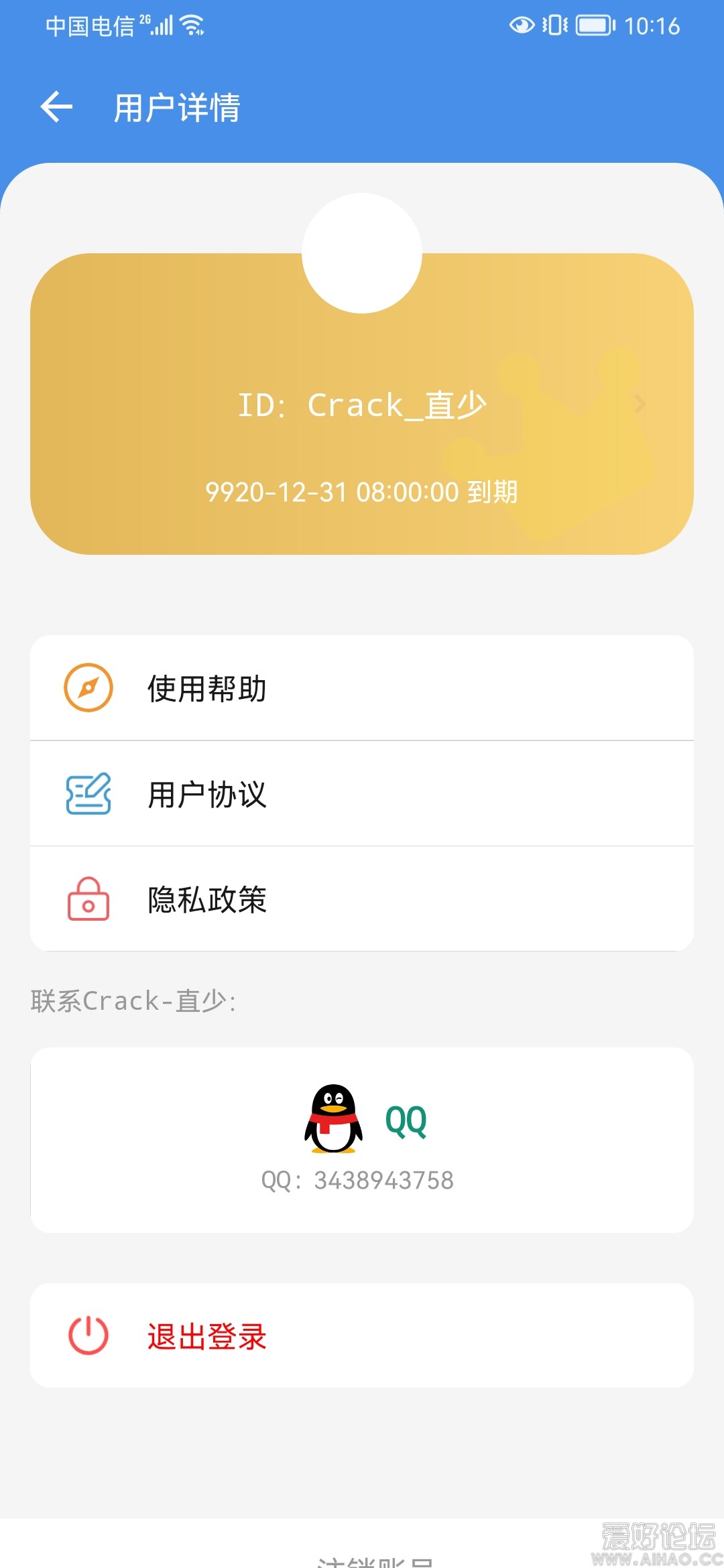Screen dimensions: 724x1568
Task: Tap the Wi-Fi icon in the status bar
Action: 191,23
